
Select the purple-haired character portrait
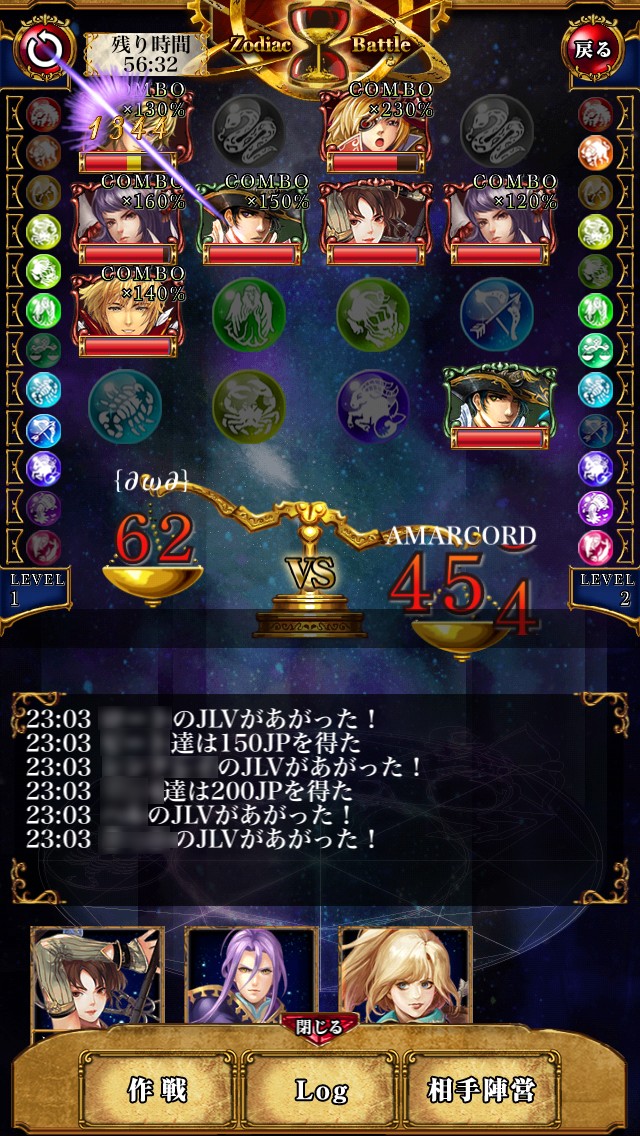(x=252, y=978)
